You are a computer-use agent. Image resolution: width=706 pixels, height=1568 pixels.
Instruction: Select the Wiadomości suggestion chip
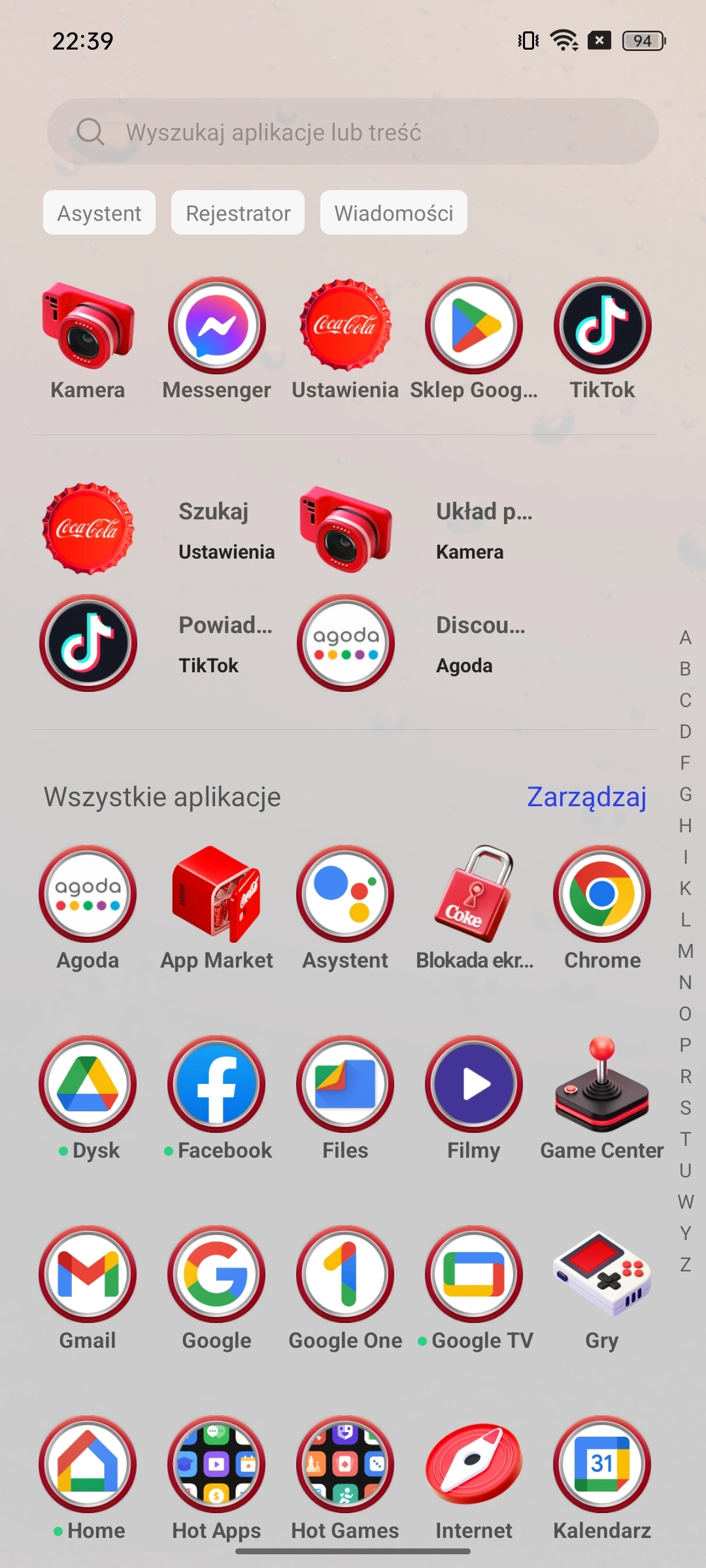click(x=394, y=213)
